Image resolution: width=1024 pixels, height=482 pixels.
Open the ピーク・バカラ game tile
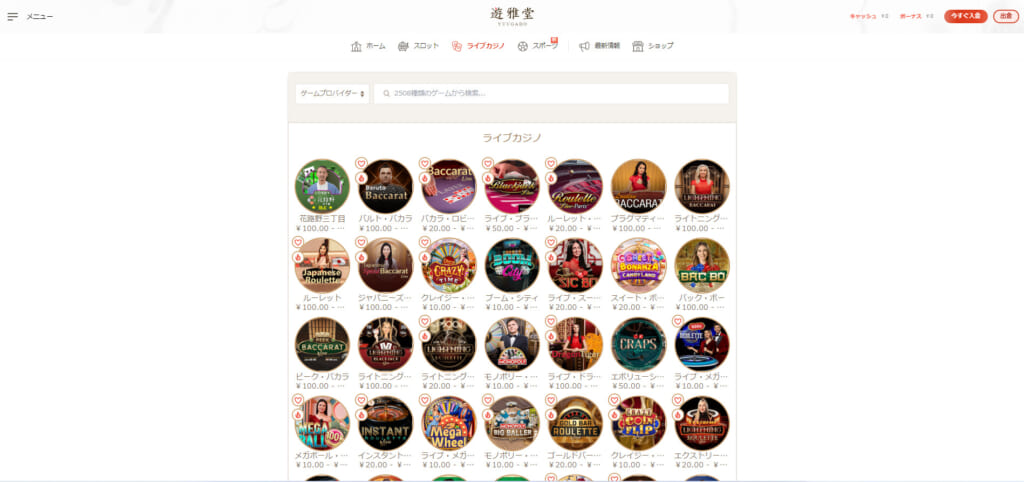322,344
